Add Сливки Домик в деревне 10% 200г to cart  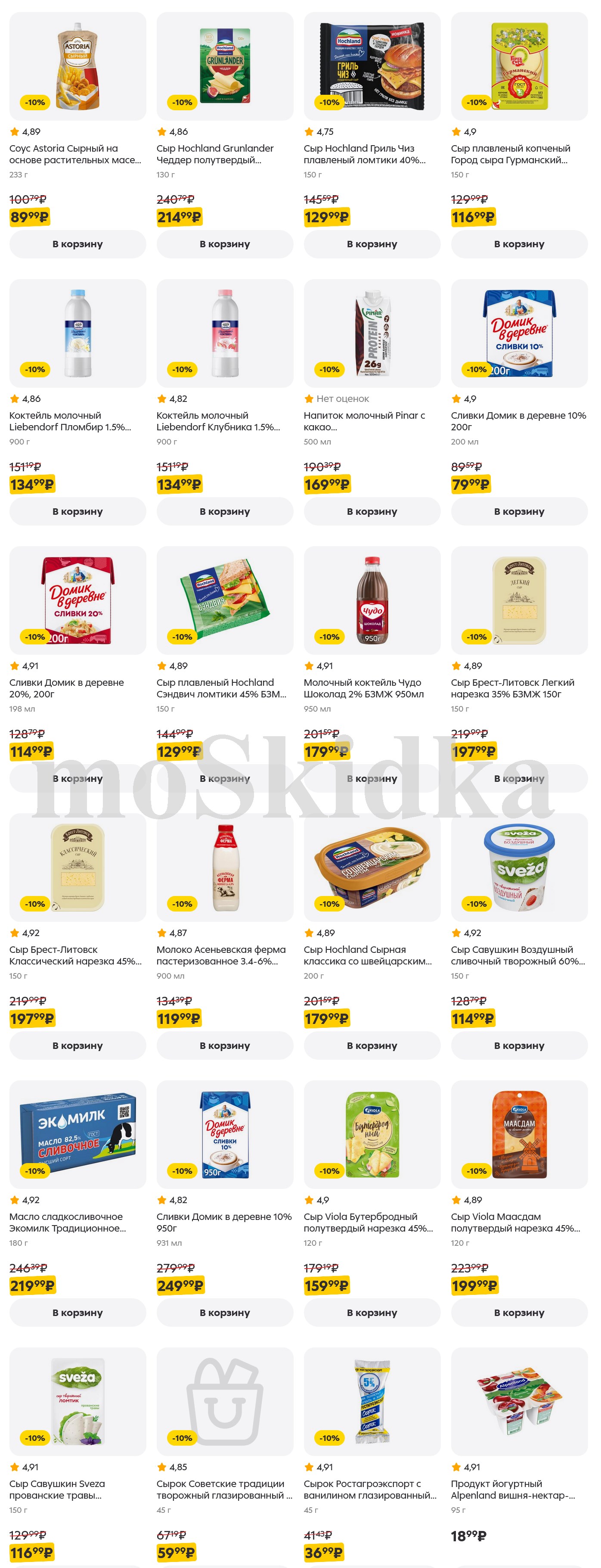(519, 511)
